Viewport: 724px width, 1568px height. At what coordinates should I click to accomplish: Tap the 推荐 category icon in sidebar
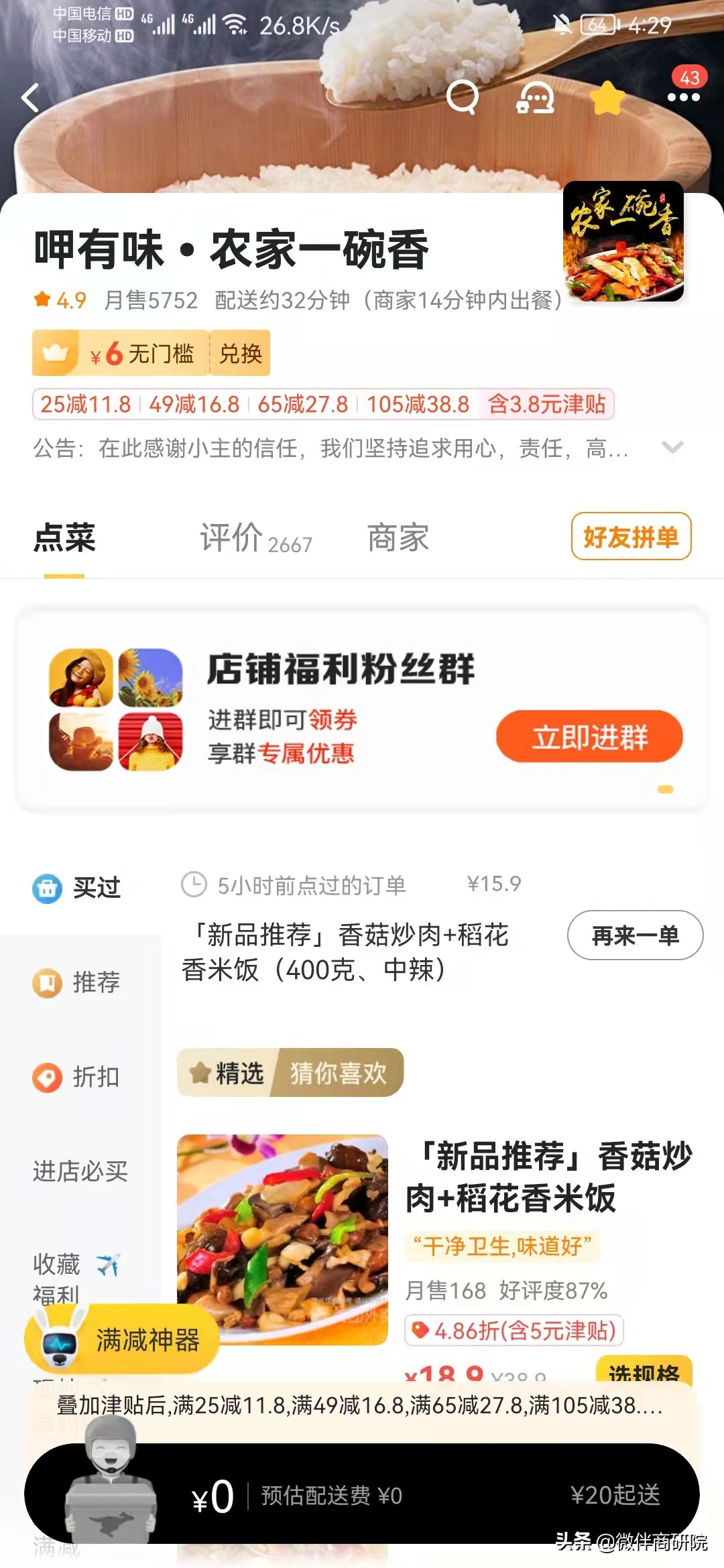(47, 983)
